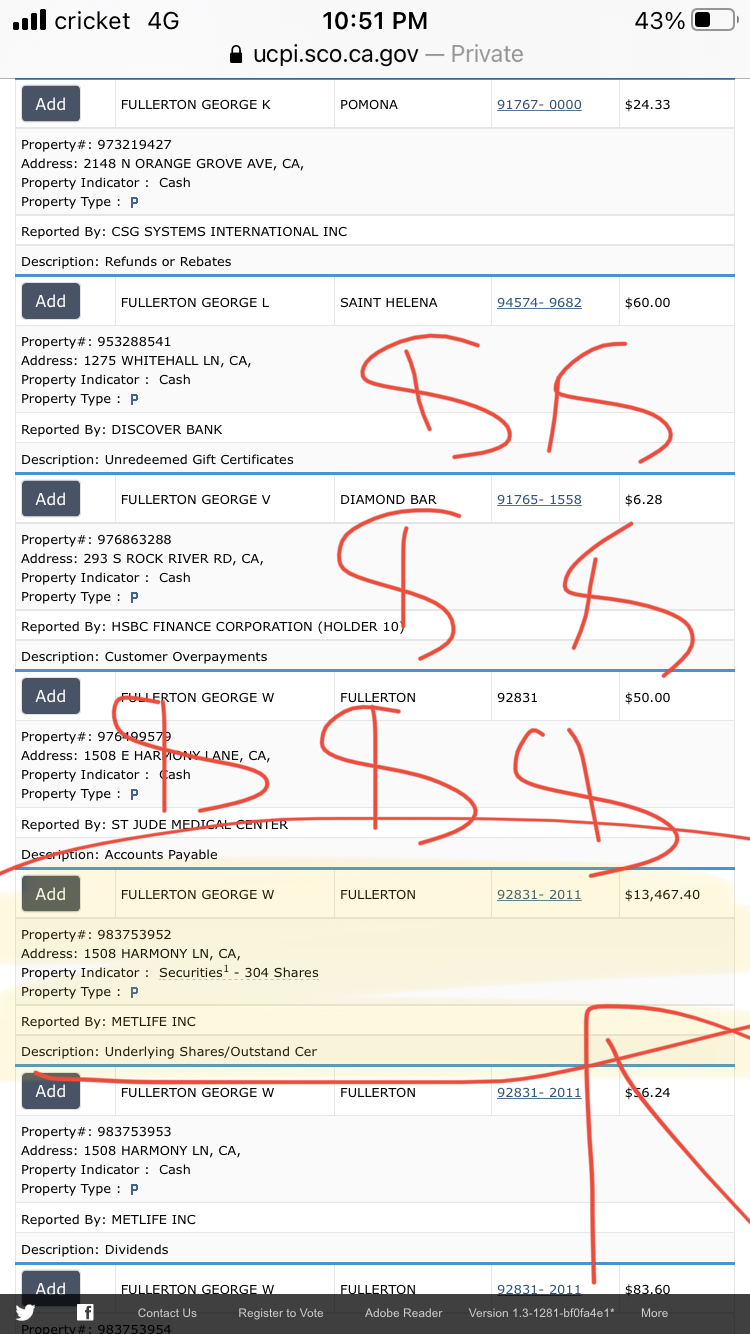Add George K Fullerton's Pomona property
This screenshot has width=750, height=1334.
tap(51, 104)
